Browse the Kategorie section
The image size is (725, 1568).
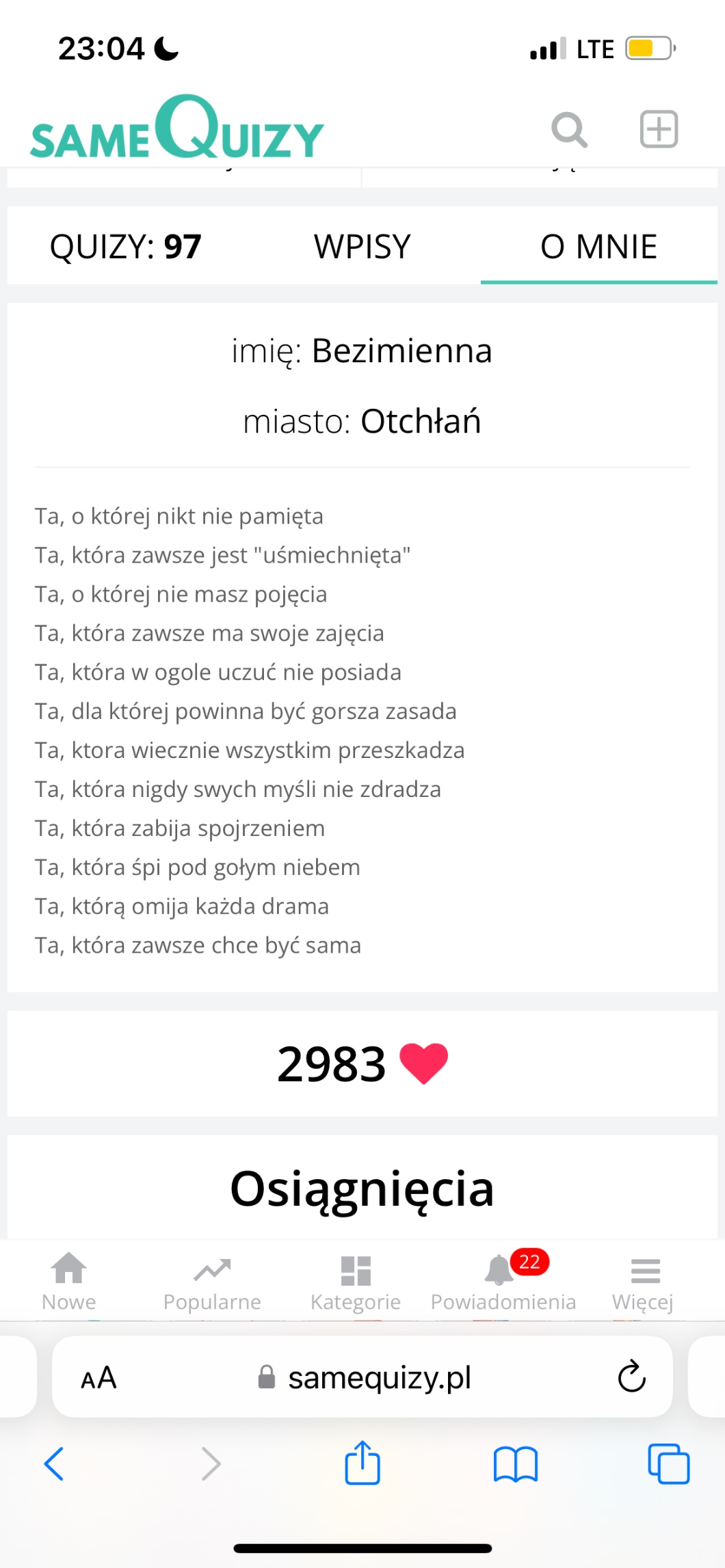356,1282
